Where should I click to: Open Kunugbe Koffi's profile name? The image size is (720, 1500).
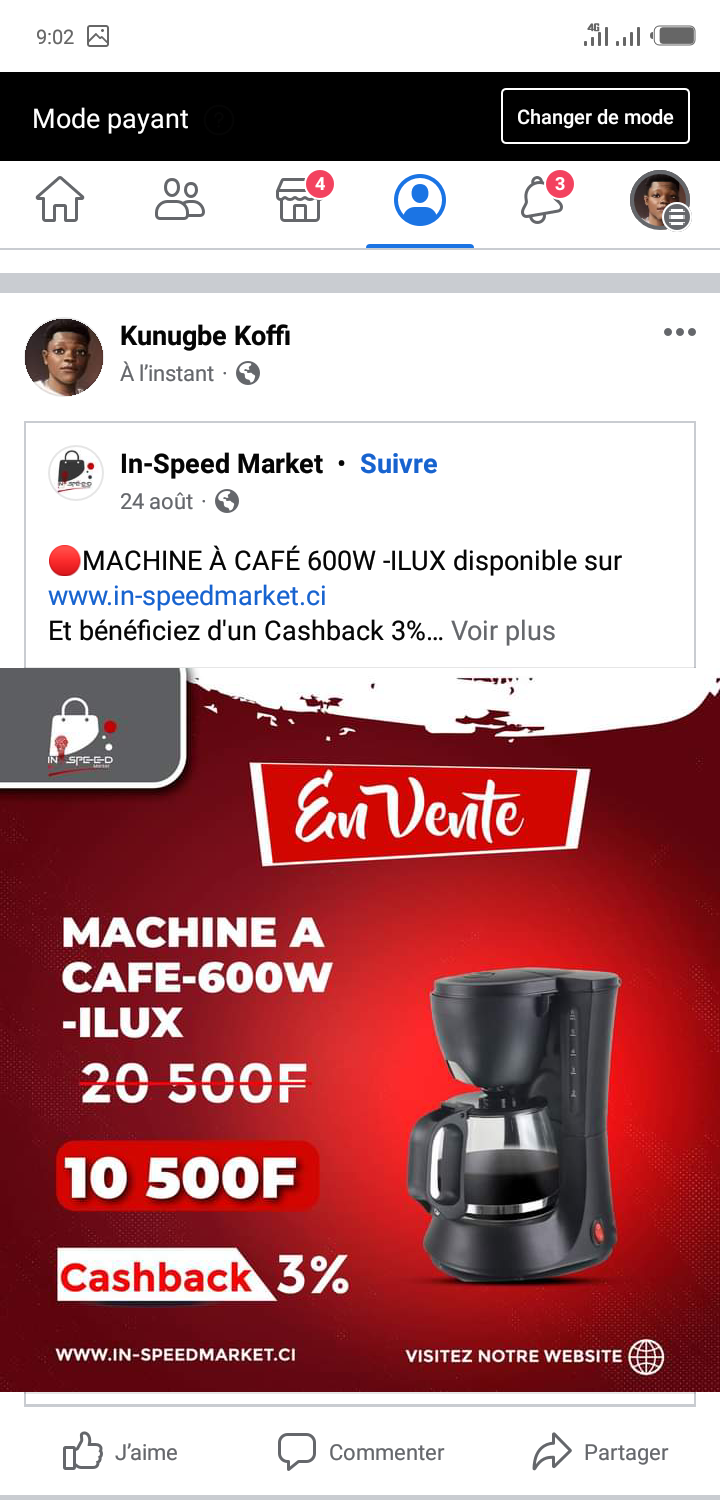point(205,336)
